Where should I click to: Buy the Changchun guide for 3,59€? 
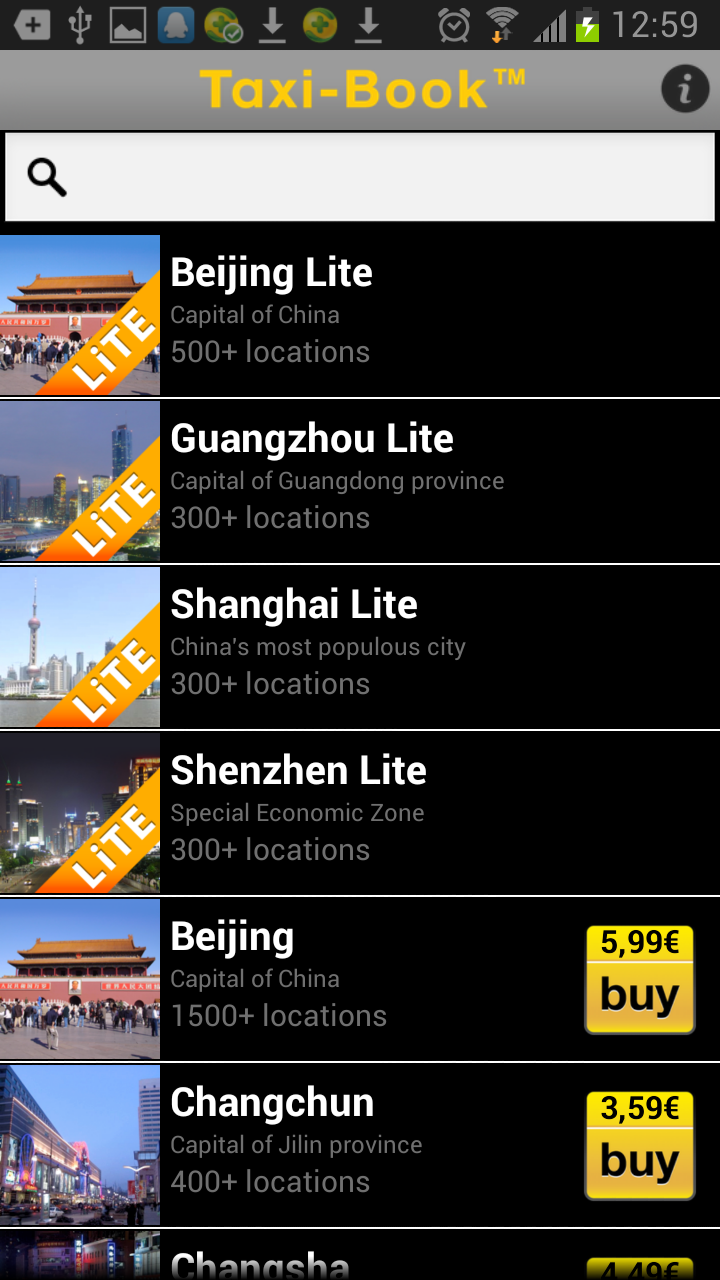pos(640,1146)
